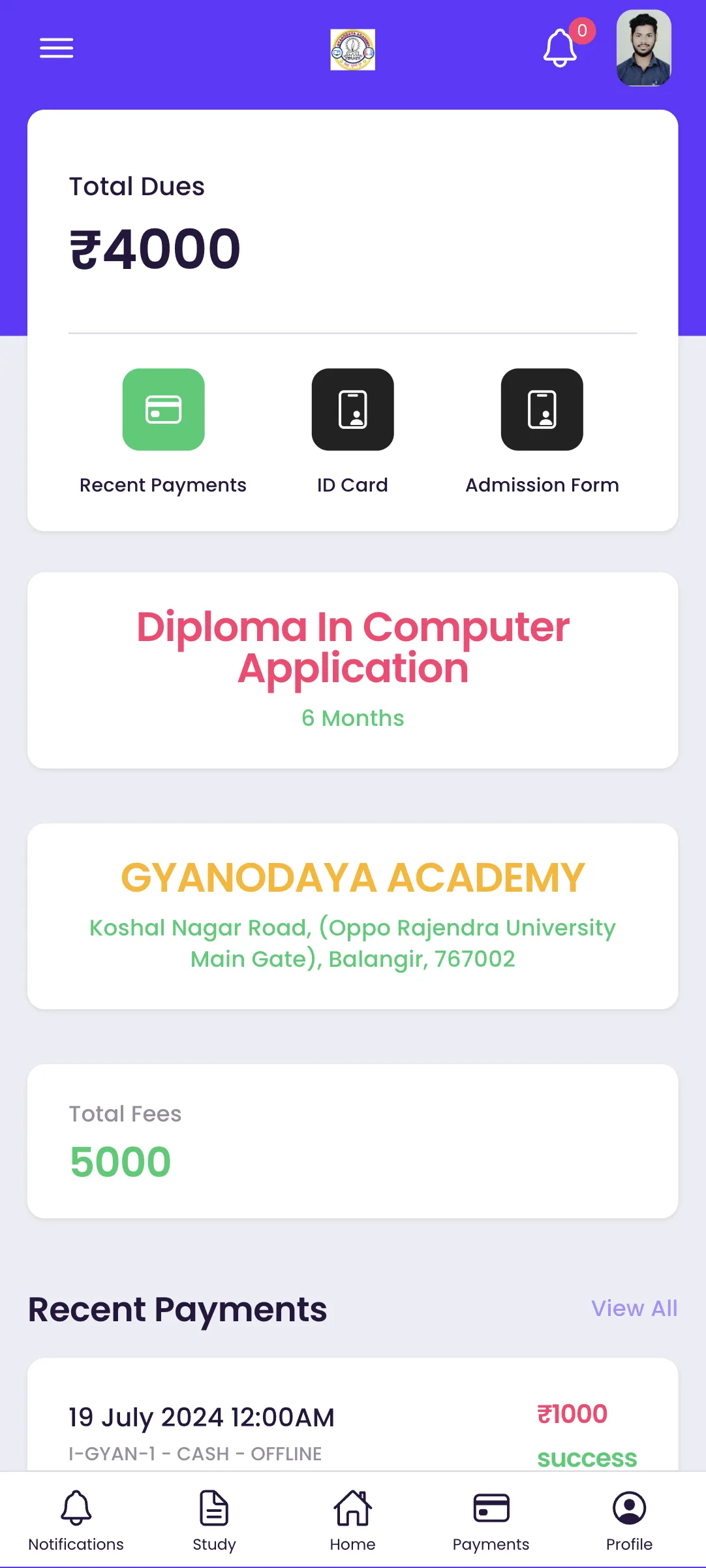Open the hamburger drawer menu
Viewport: 706px width, 1568px height.
click(x=56, y=48)
